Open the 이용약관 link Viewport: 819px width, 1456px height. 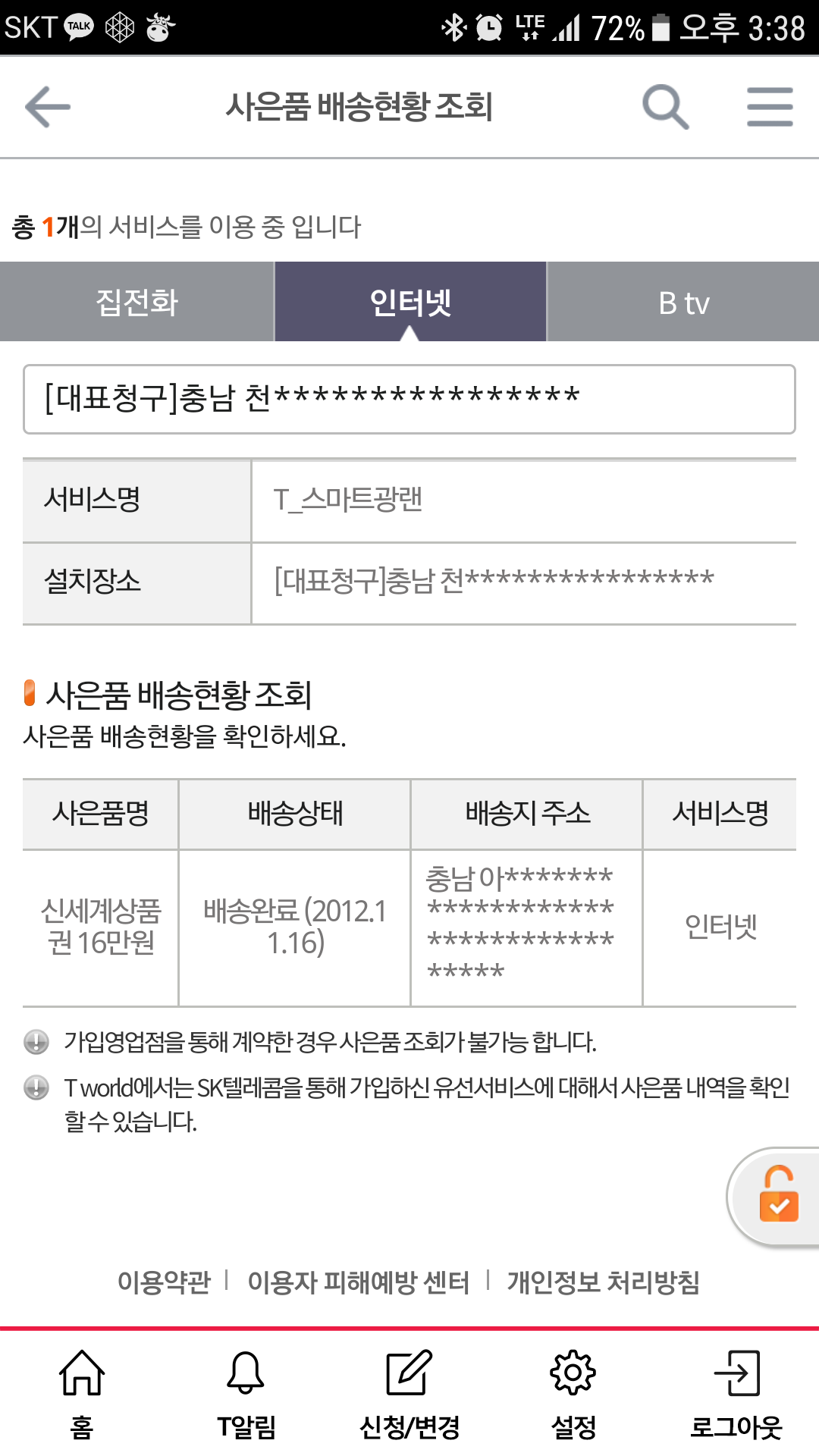click(x=164, y=1282)
